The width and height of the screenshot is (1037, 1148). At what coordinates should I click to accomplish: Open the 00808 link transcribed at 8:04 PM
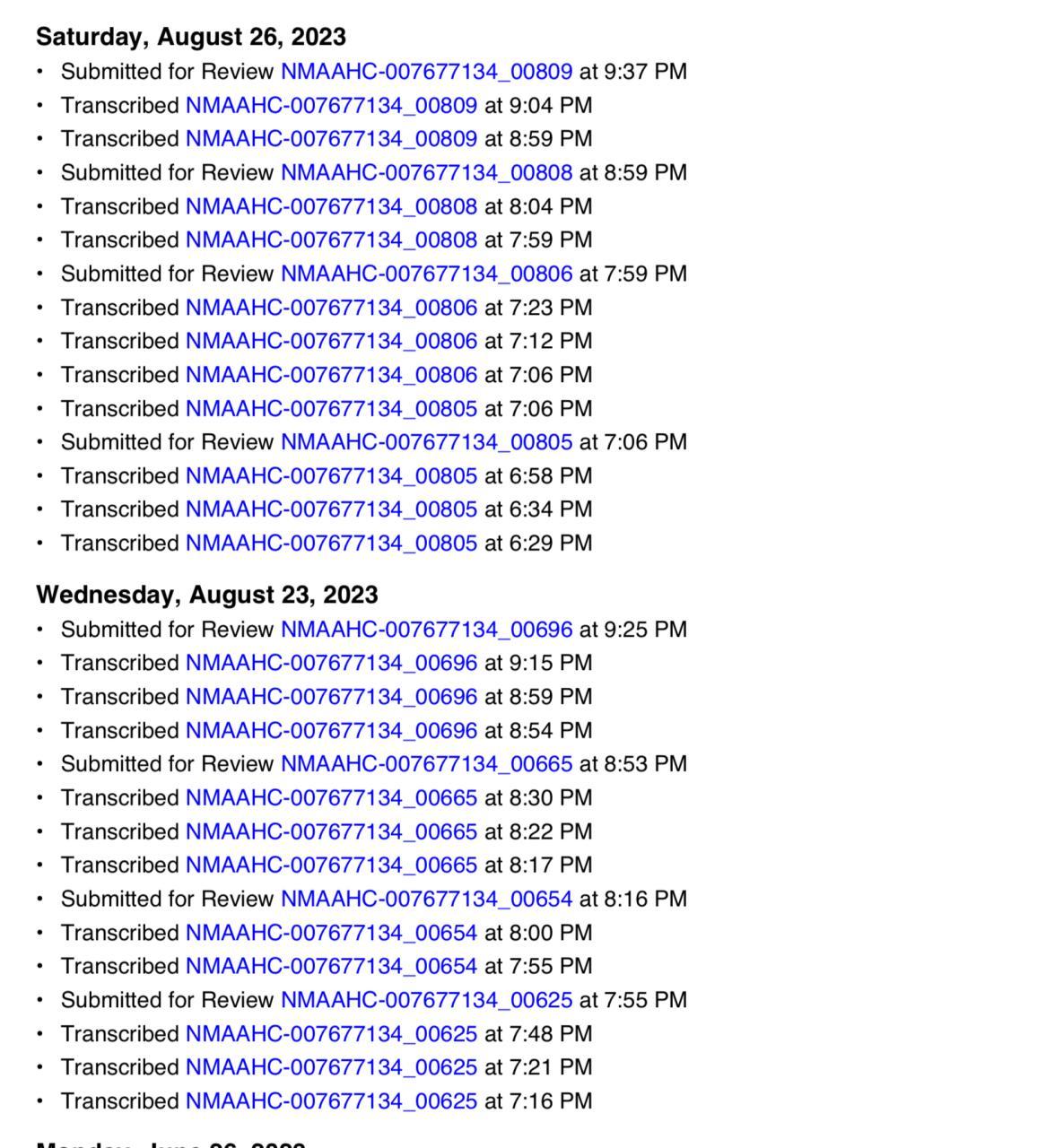click(331, 206)
